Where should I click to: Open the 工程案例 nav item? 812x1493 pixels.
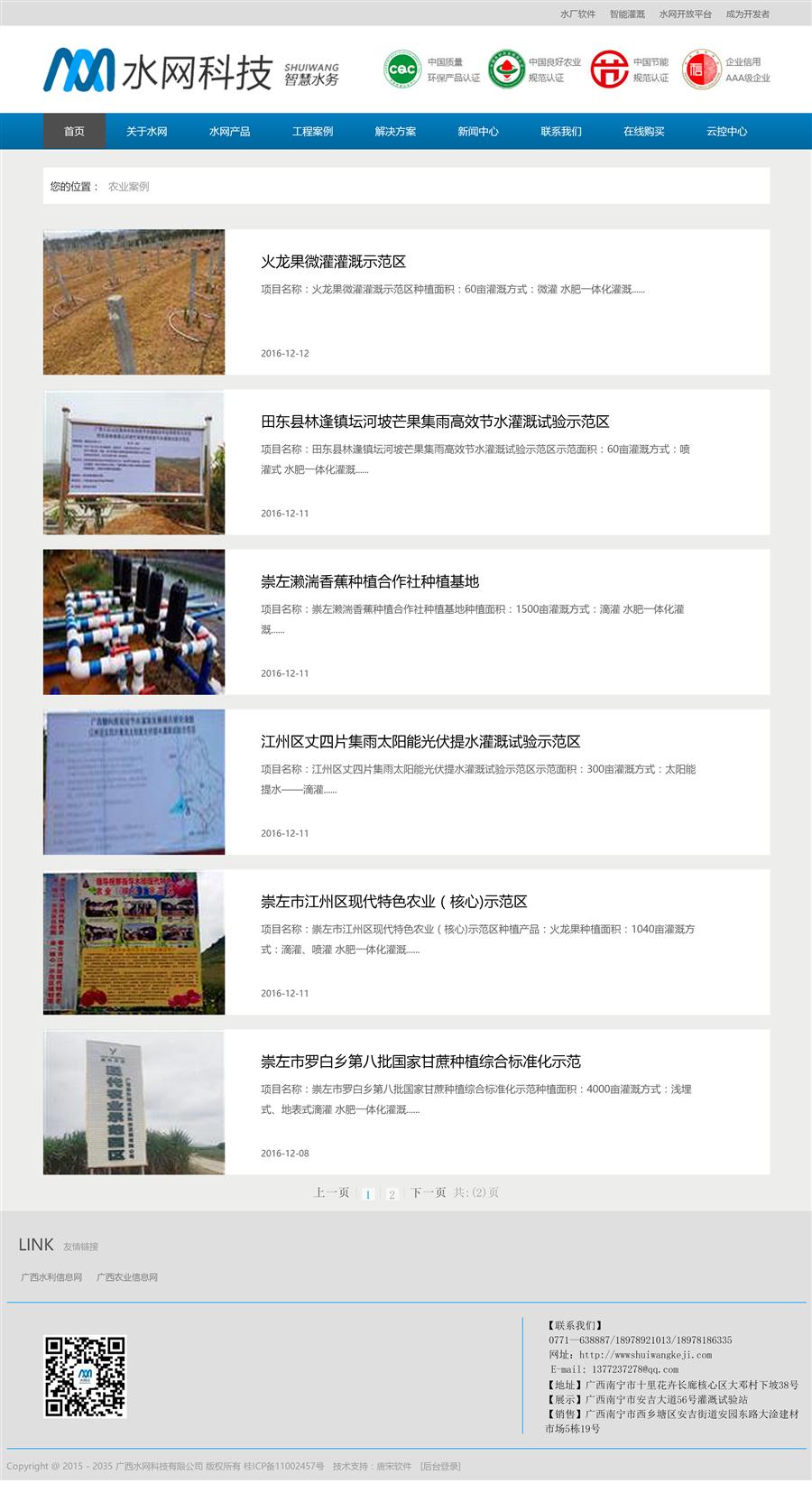[312, 131]
